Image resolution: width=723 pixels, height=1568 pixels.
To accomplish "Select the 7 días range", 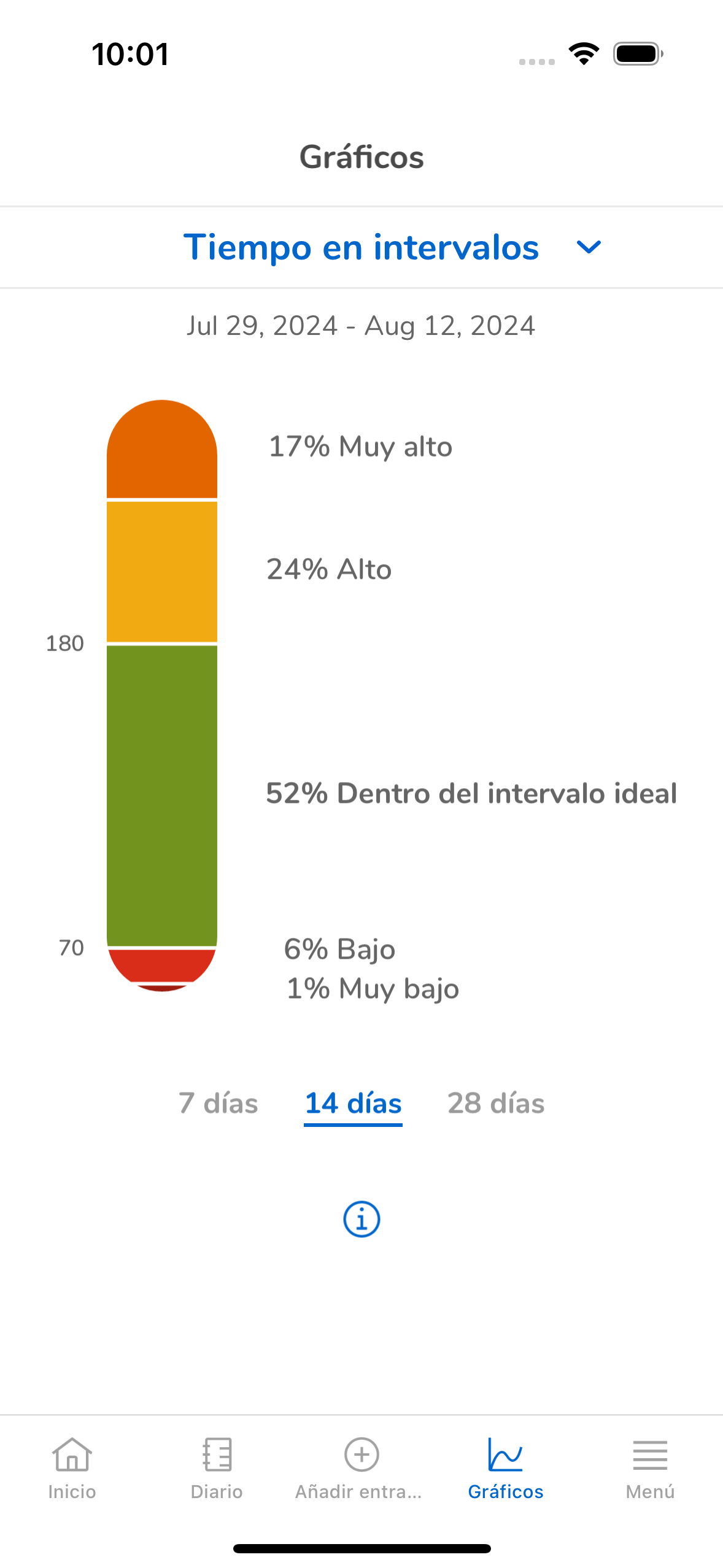I will tap(218, 1103).
